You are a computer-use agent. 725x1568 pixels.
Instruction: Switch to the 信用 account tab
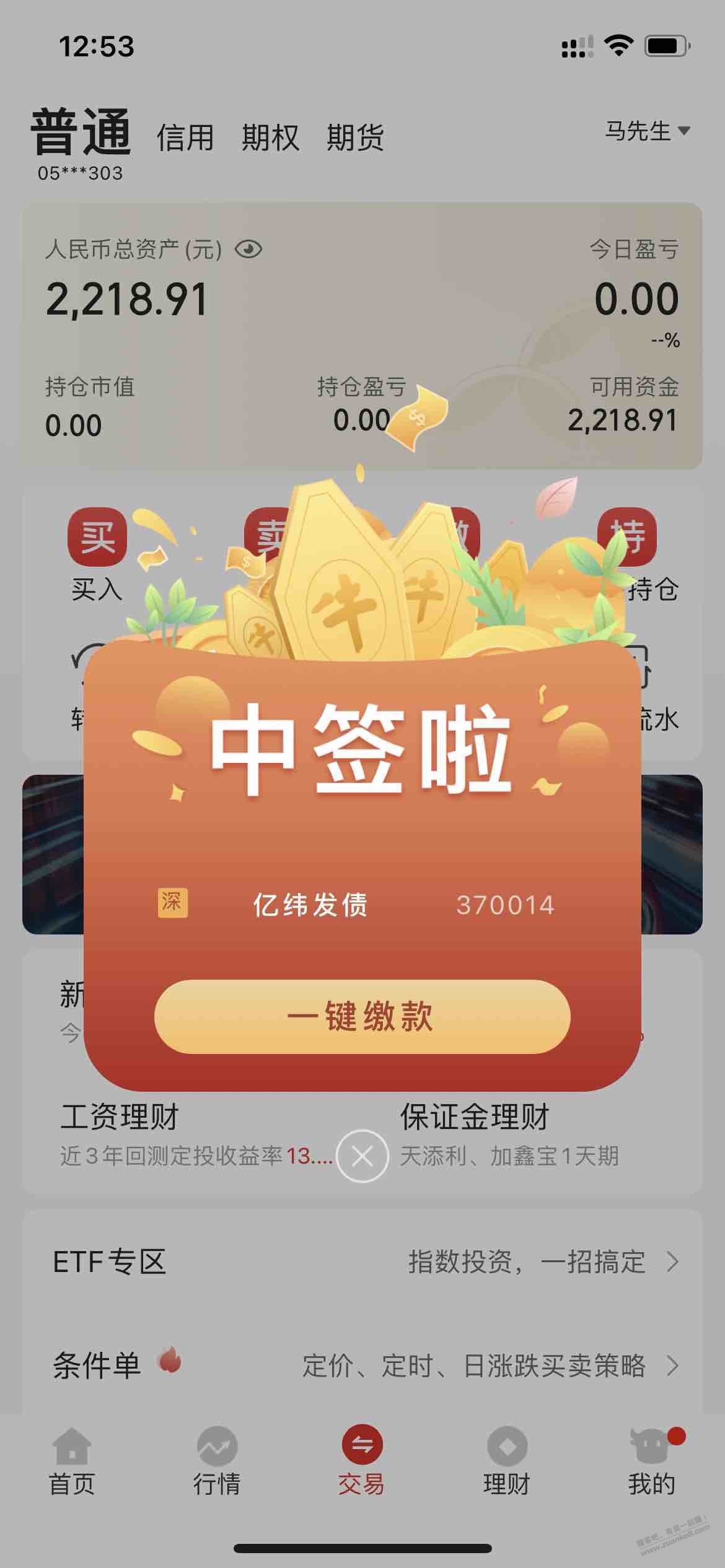coord(185,137)
